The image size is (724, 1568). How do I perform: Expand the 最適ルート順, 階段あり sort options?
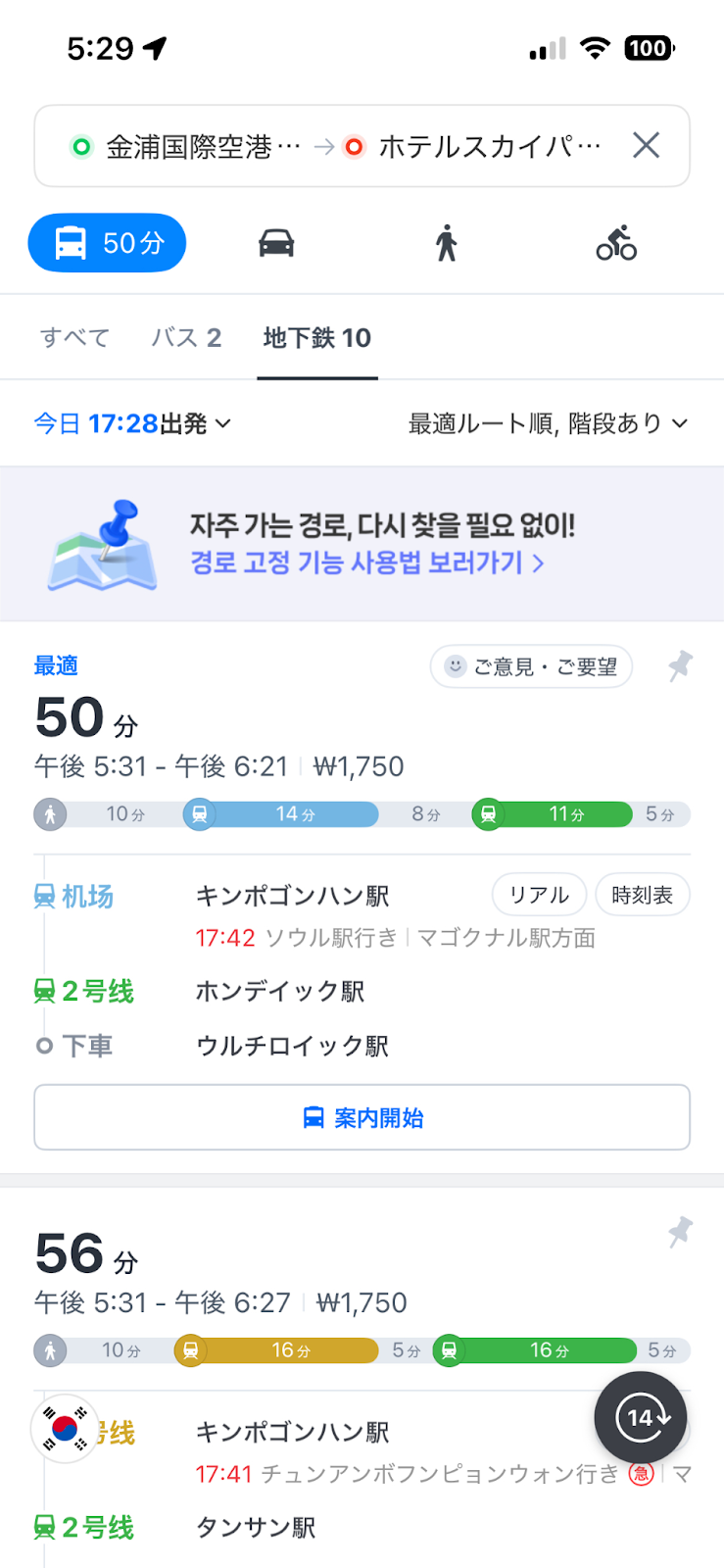(546, 422)
